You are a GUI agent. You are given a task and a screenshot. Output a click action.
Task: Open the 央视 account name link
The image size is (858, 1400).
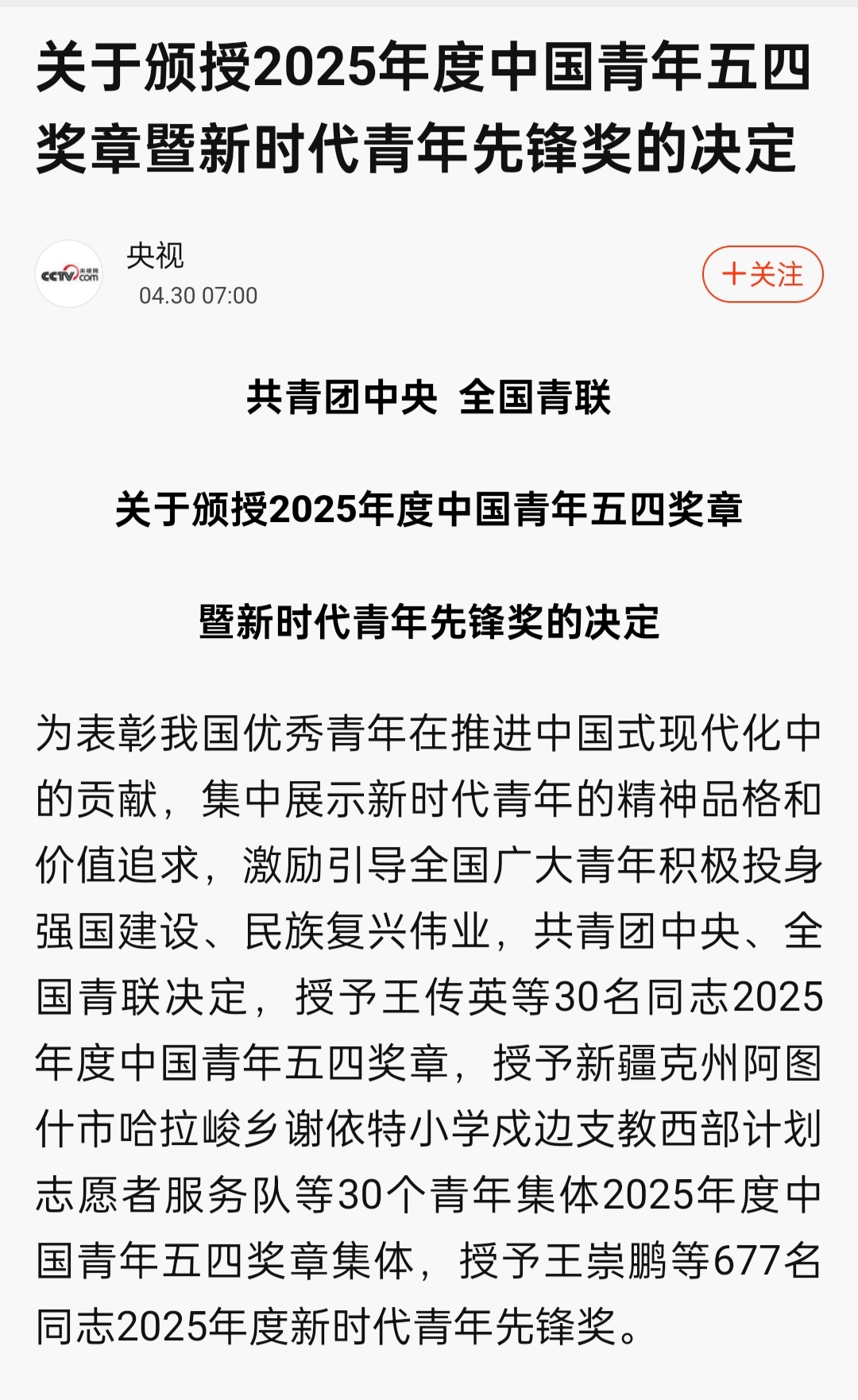[156, 256]
